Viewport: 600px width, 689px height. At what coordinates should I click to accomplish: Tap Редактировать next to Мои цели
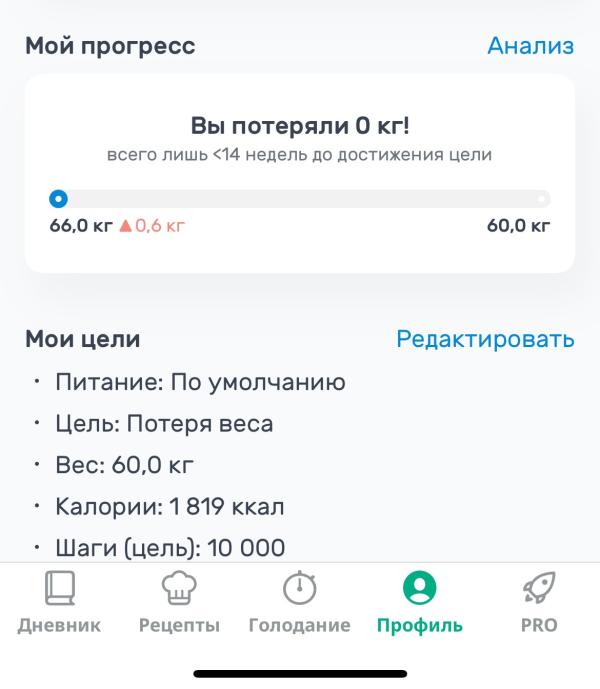pyautogui.click(x=485, y=339)
